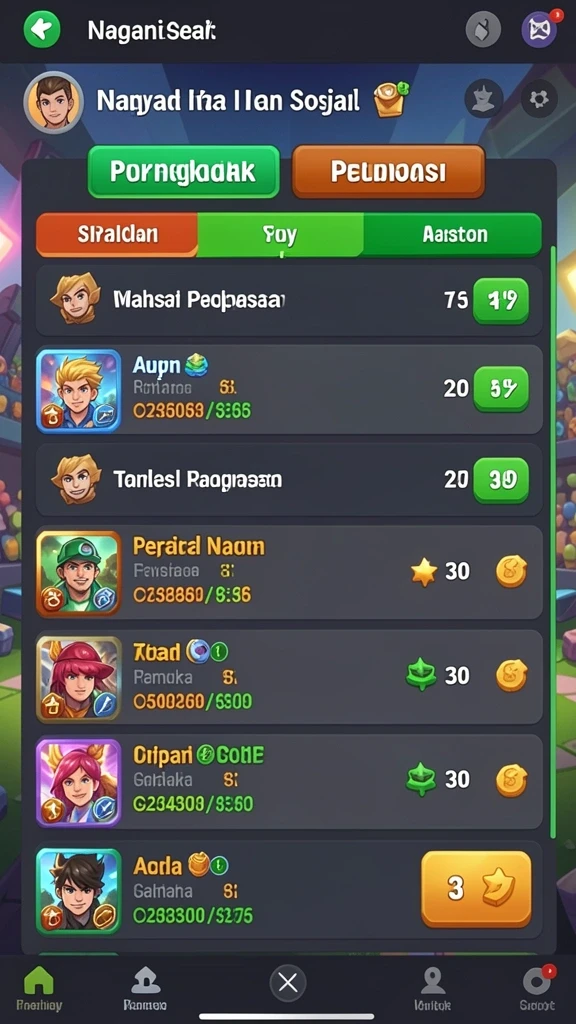Tap the coin icon in Xbad row
Viewport: 576px width, 1024px height.
511,675
